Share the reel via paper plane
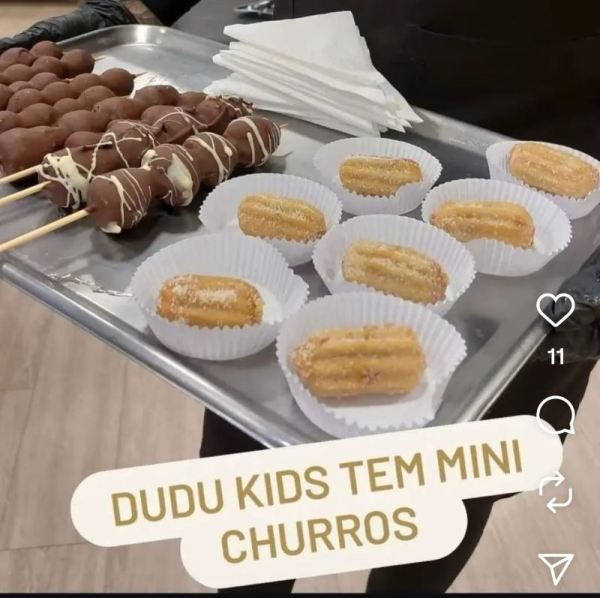The width and height of the screenshot is (600, 598). pyautogui.click(x=556, y=567)
